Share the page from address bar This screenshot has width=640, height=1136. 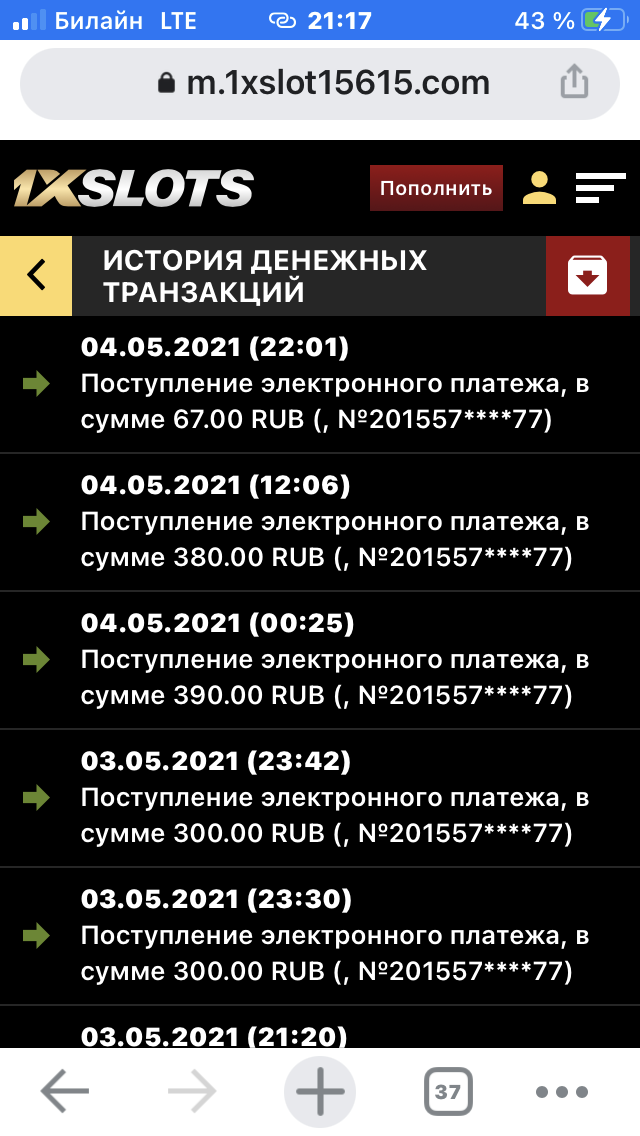[574, 83]
